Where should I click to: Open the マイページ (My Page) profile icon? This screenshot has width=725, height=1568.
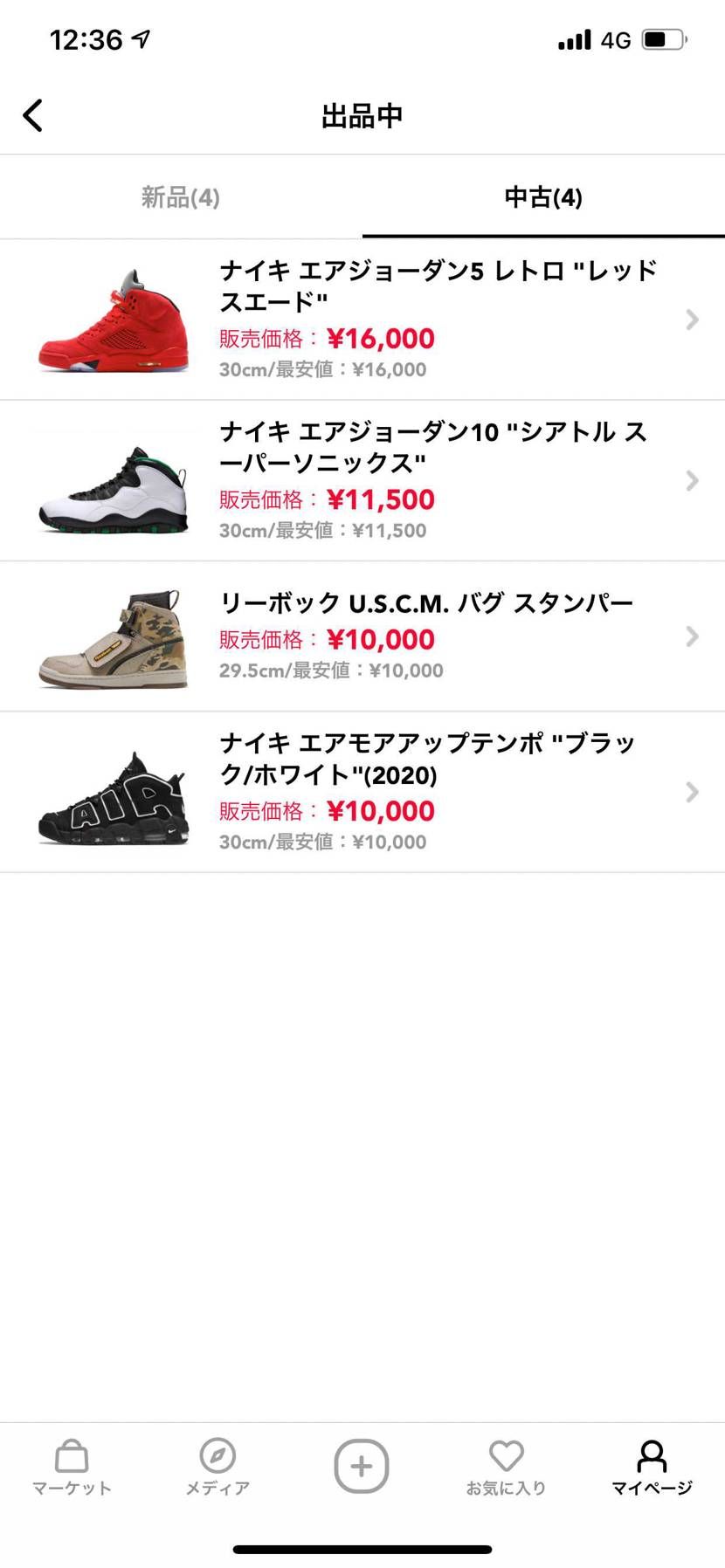click(652, 1465)
